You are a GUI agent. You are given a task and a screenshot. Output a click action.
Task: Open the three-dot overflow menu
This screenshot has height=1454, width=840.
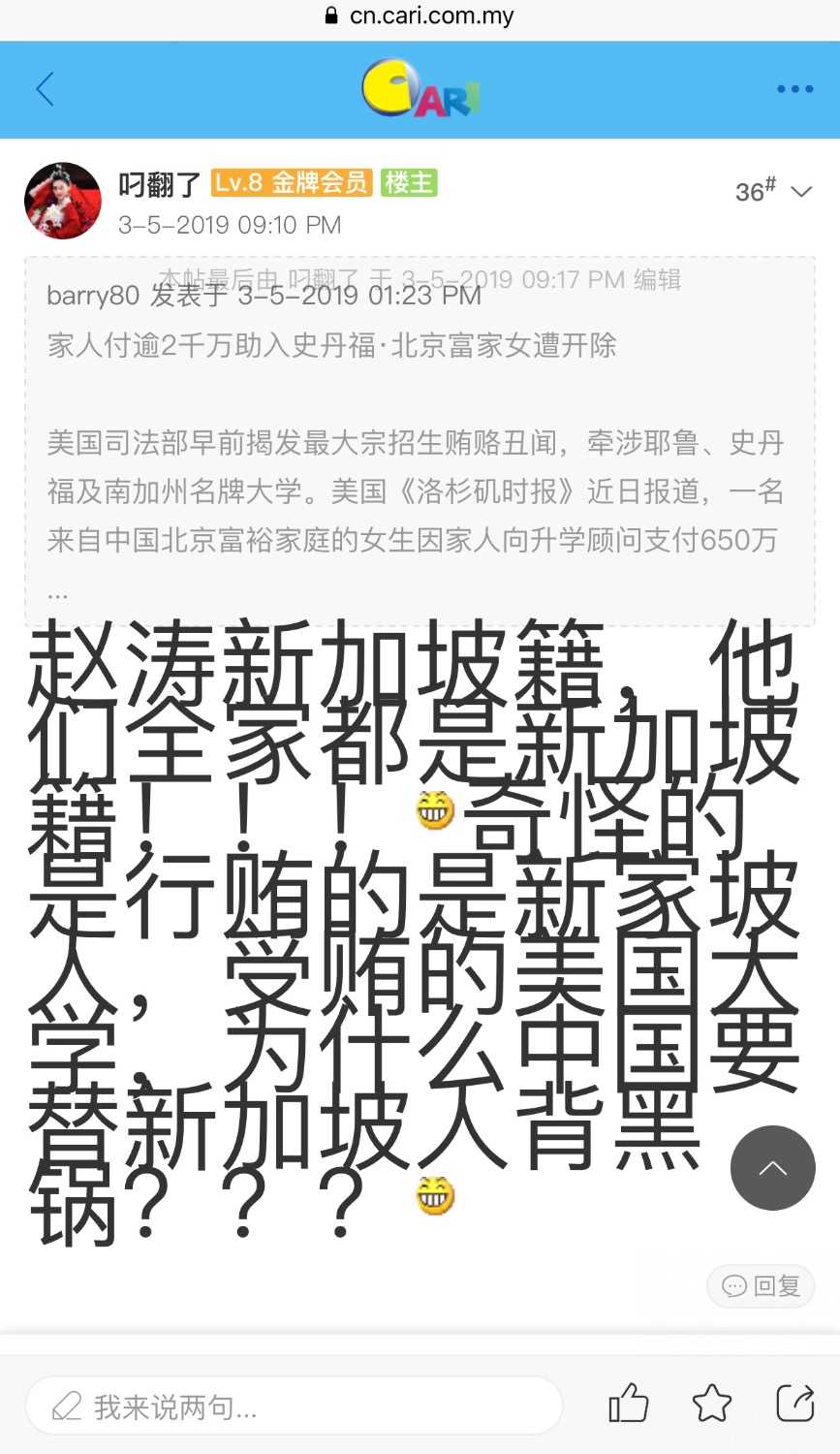(x=794, y=89)
